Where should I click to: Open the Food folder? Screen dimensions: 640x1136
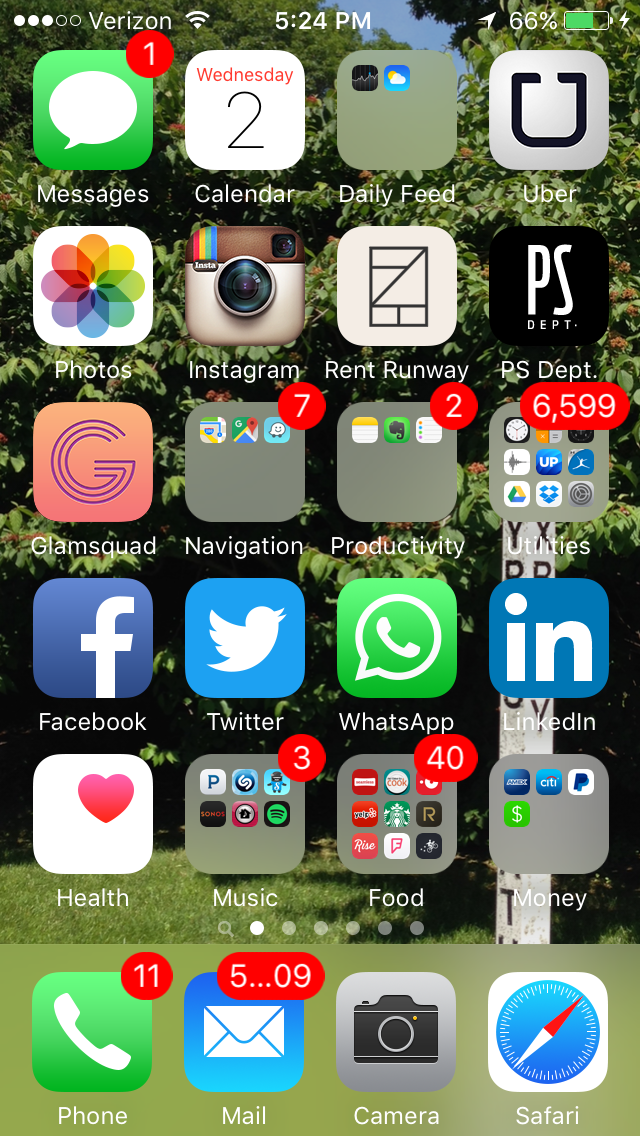pos(397,814)
